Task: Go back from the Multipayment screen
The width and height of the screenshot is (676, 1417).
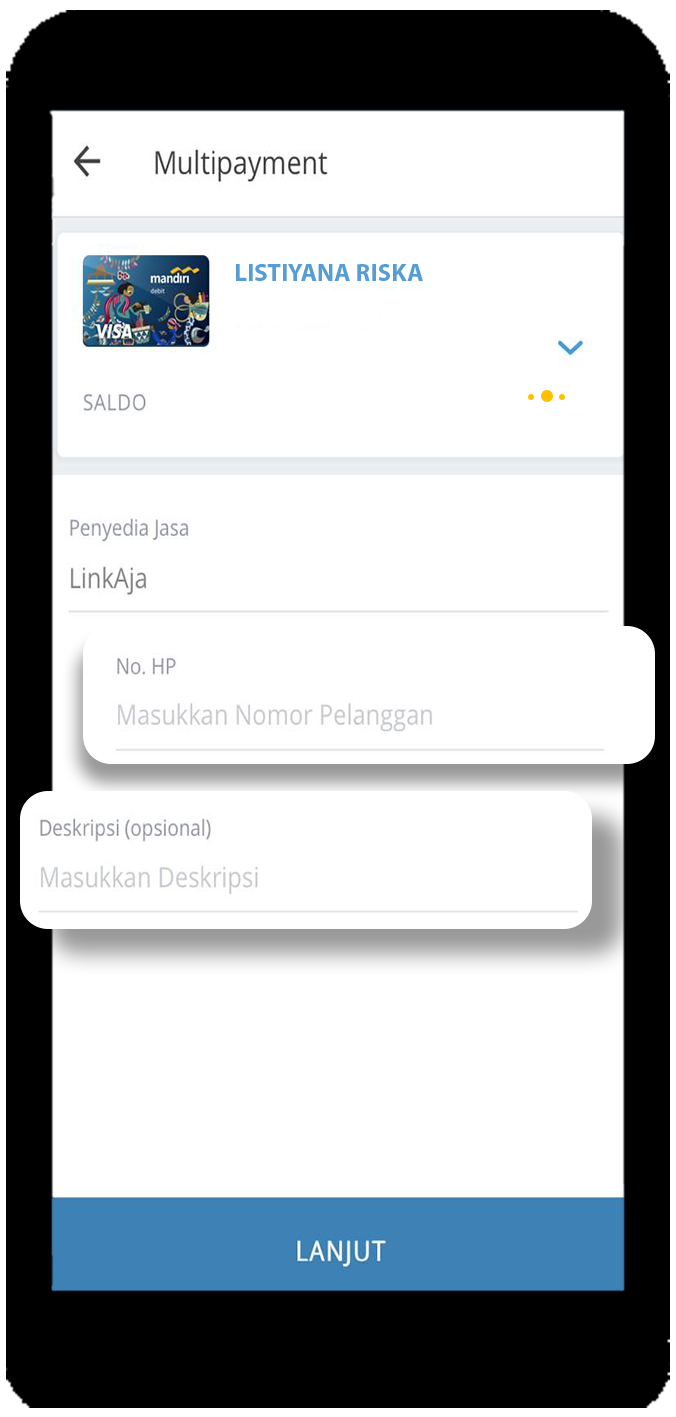Action: (x=88, y=162)
